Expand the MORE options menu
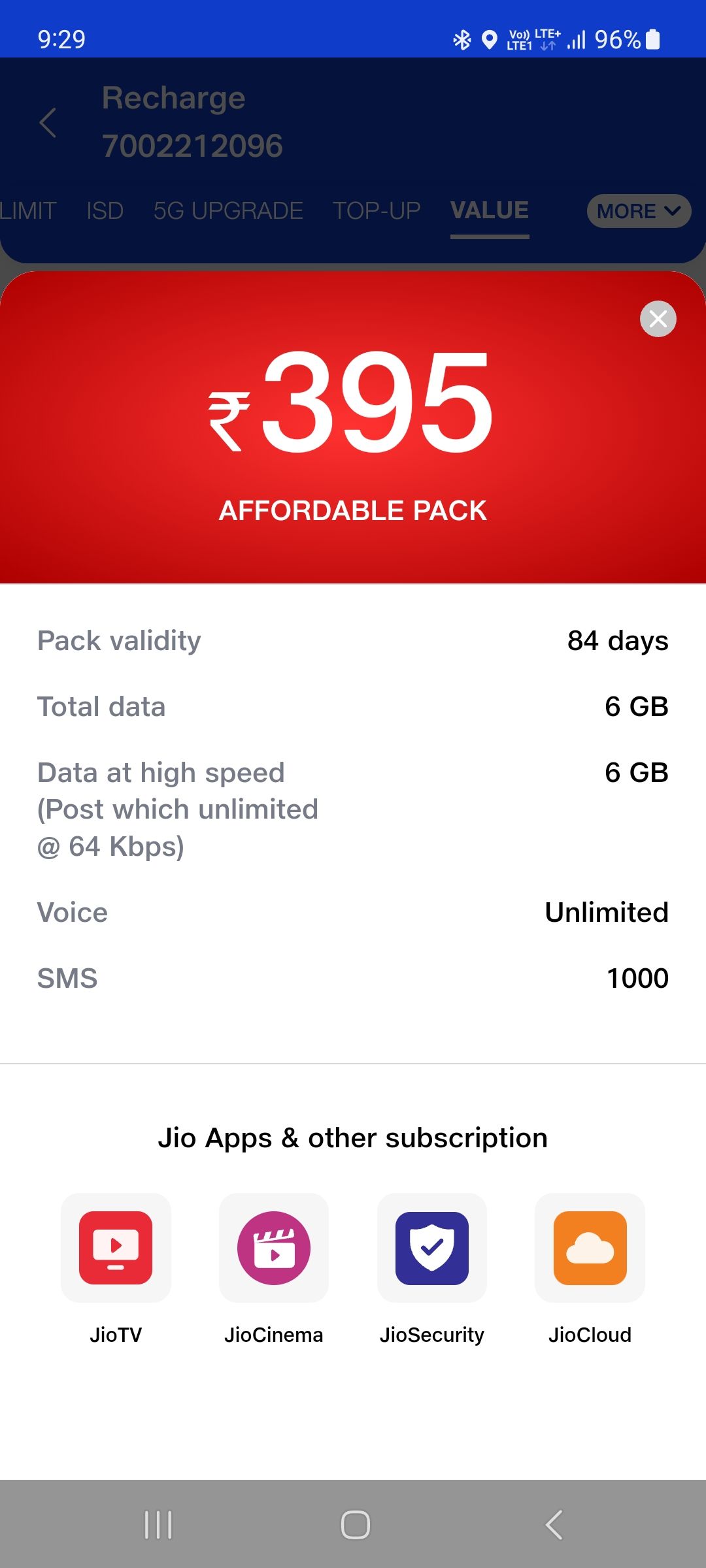 click(x=638, y=211)
